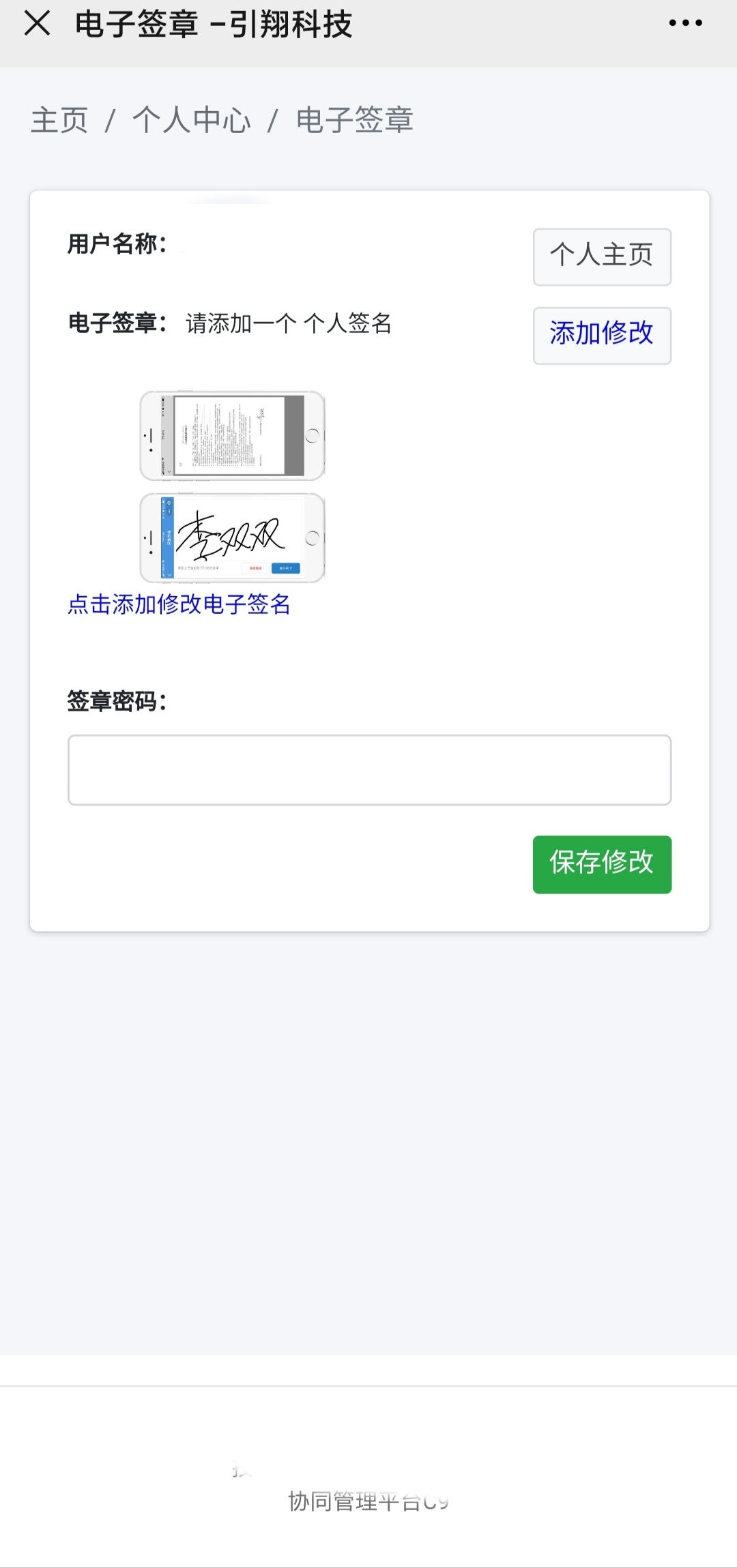Open 个人中心 from the breadcrumb
Viewport: 737px width, 1568px height.
[x=192, y=120]
